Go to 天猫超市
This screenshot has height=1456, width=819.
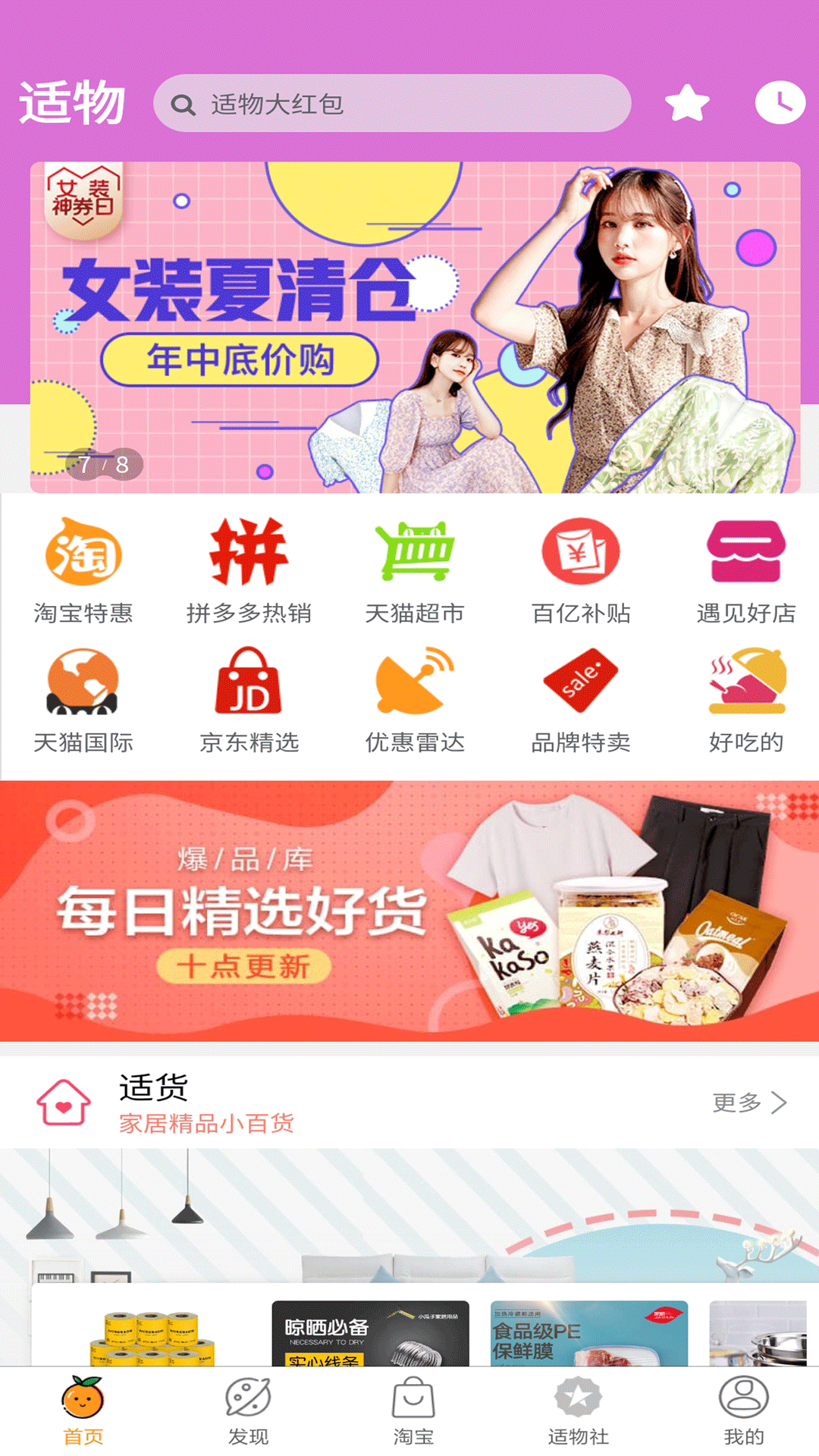coord(415,570)
